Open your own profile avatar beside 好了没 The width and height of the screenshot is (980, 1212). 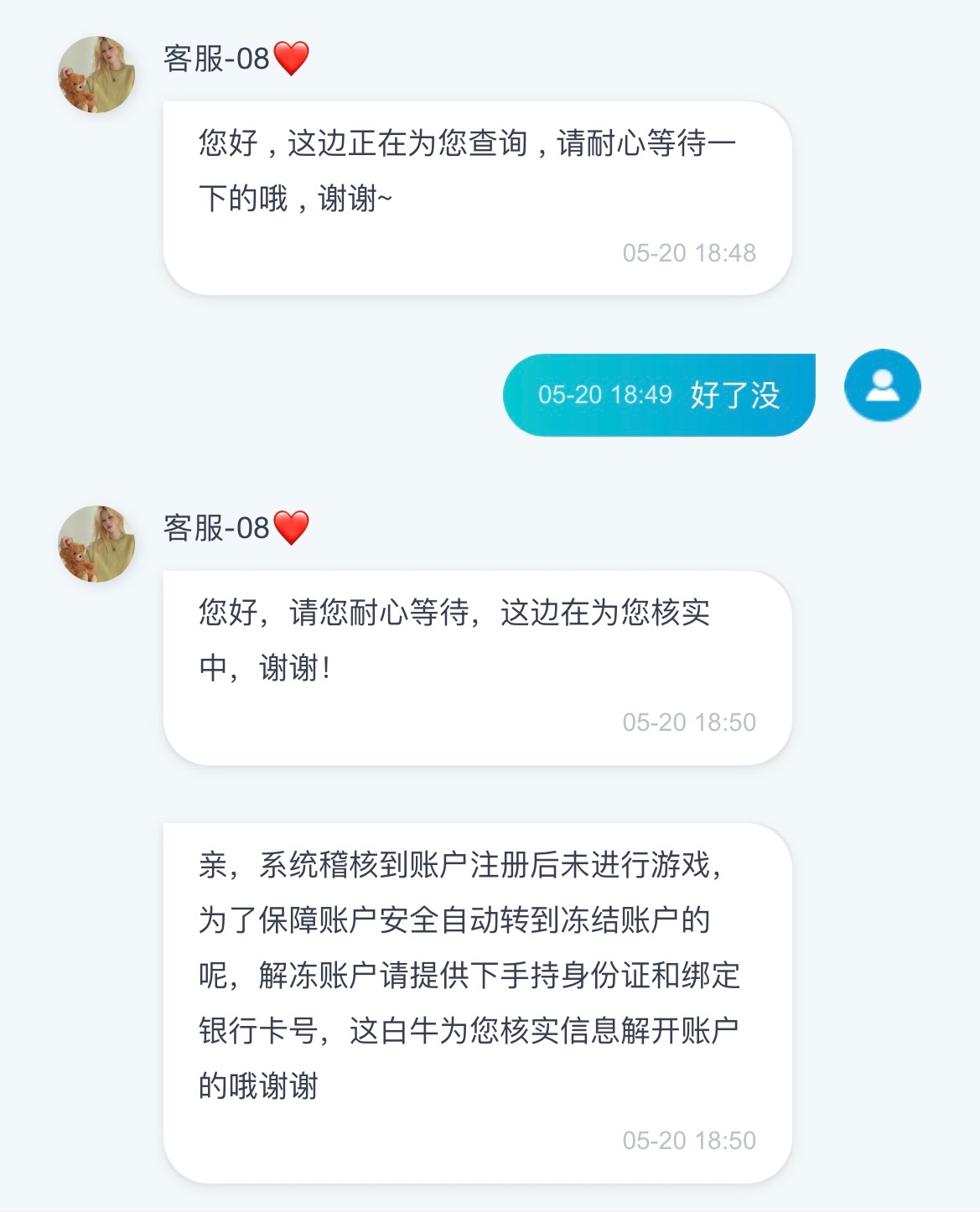click(882, 386)
